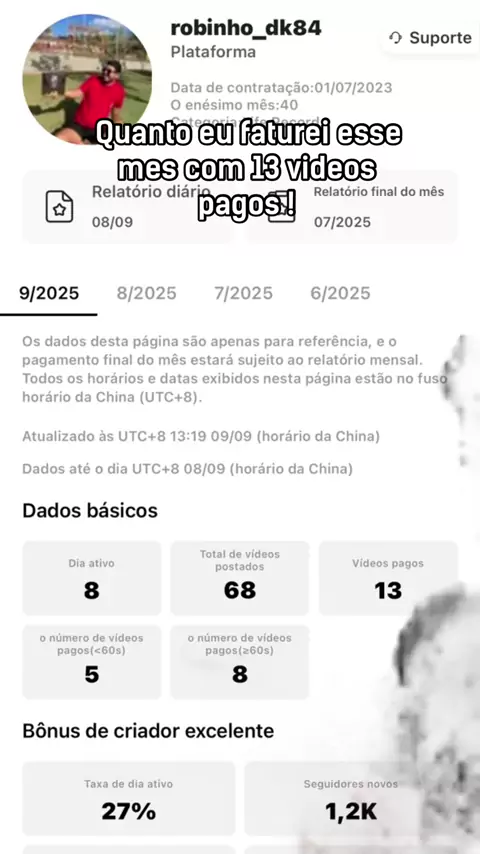This screenshot has width=480, height=854.
Task: Select the 9/2025 month tab
Action: tap(49, 294)
